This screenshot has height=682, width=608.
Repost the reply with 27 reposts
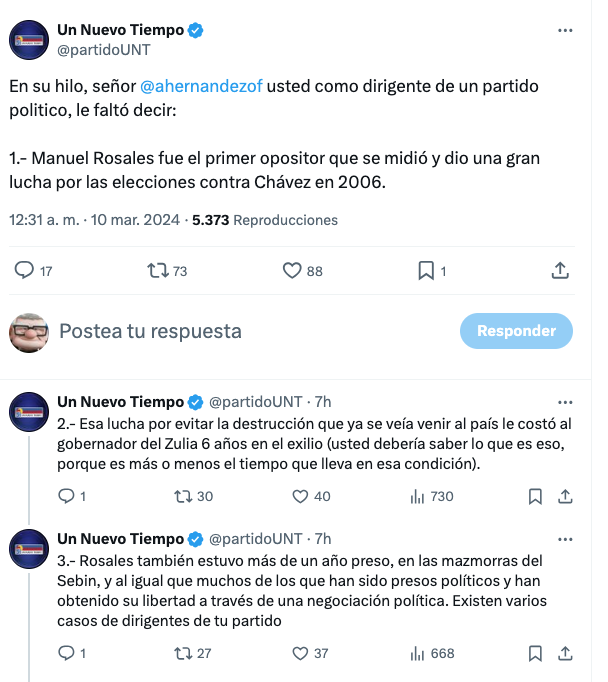182,653
